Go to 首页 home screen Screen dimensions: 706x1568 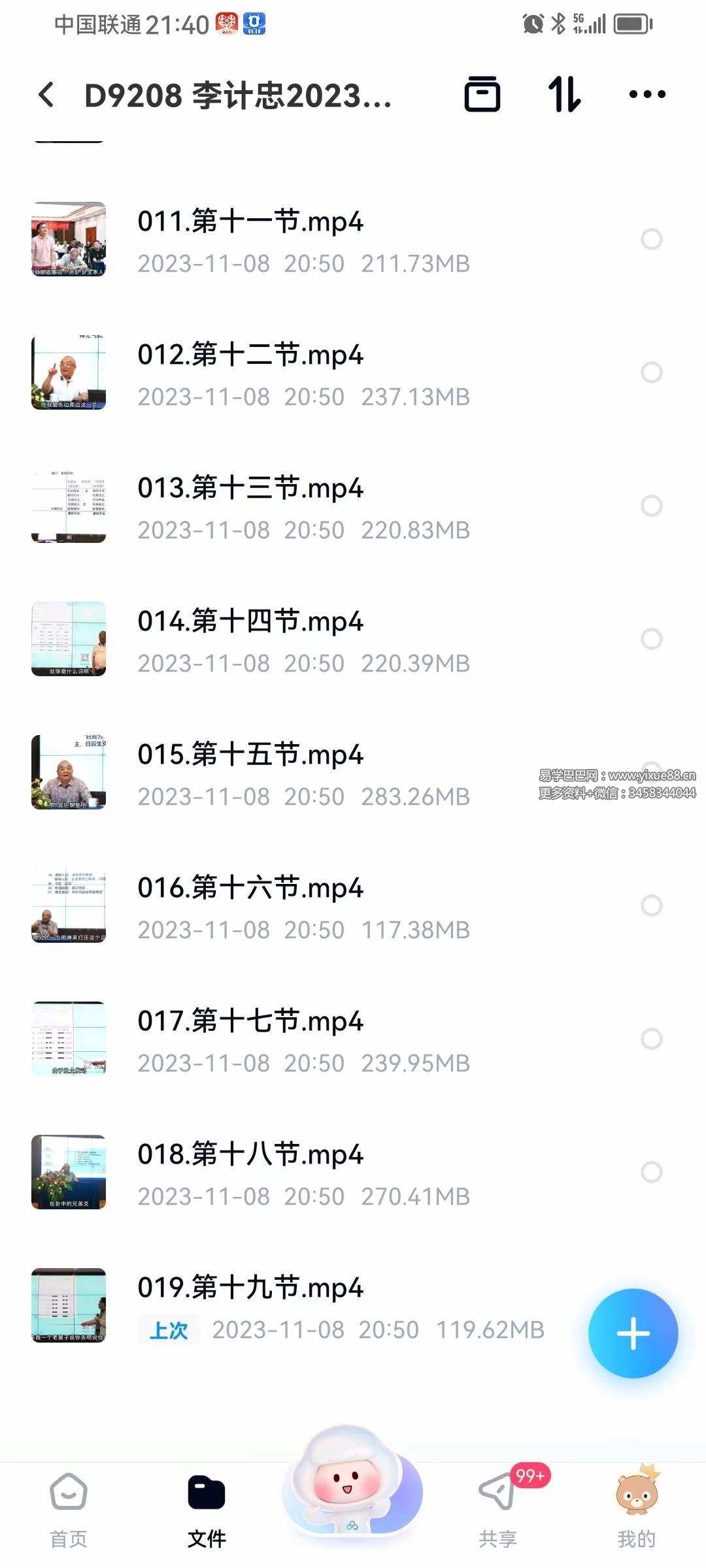click(67, 1503)
